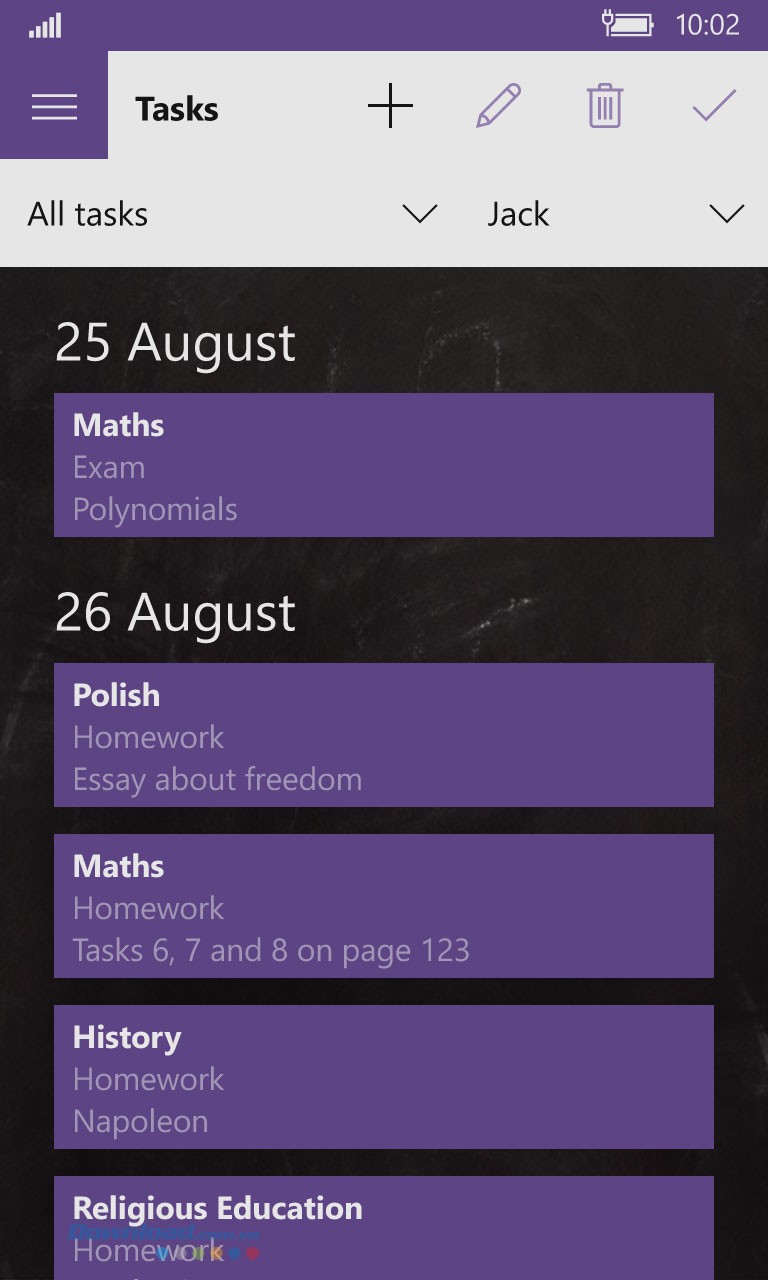Tap the trash delete icon
This screenshot has height=1280, width=768.
click(x=605, y=106)
